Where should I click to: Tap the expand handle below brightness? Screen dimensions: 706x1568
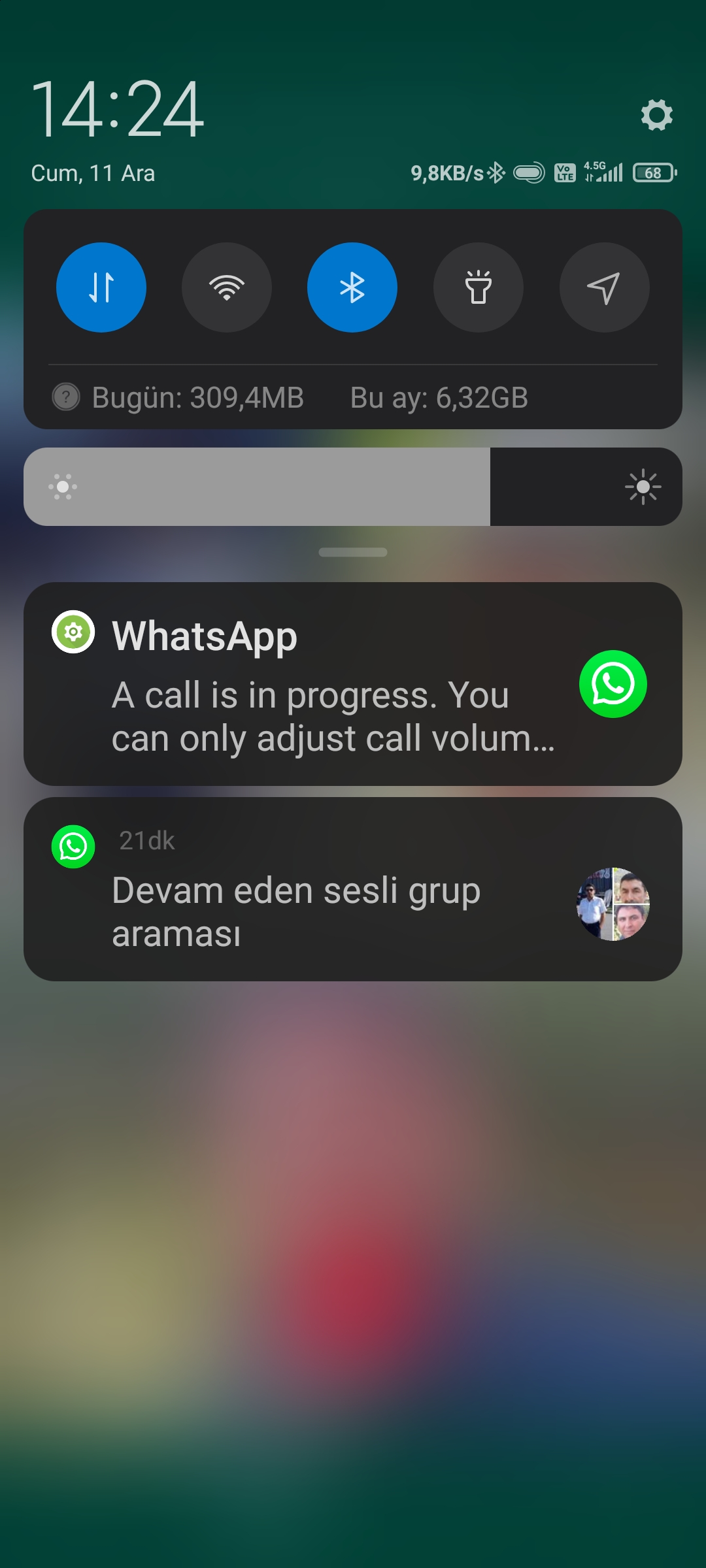(353, 552)
